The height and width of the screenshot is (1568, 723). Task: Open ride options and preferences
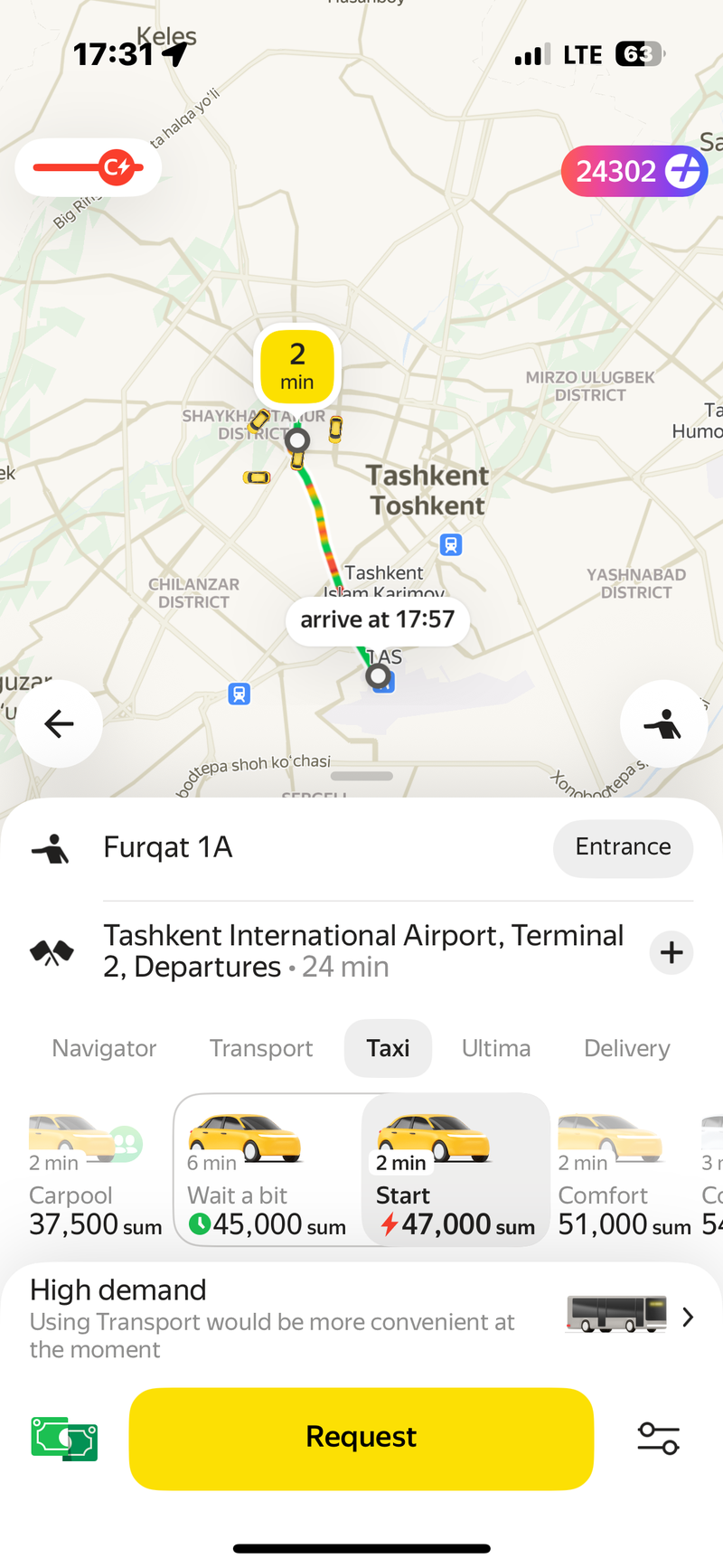coord(658,1438)
